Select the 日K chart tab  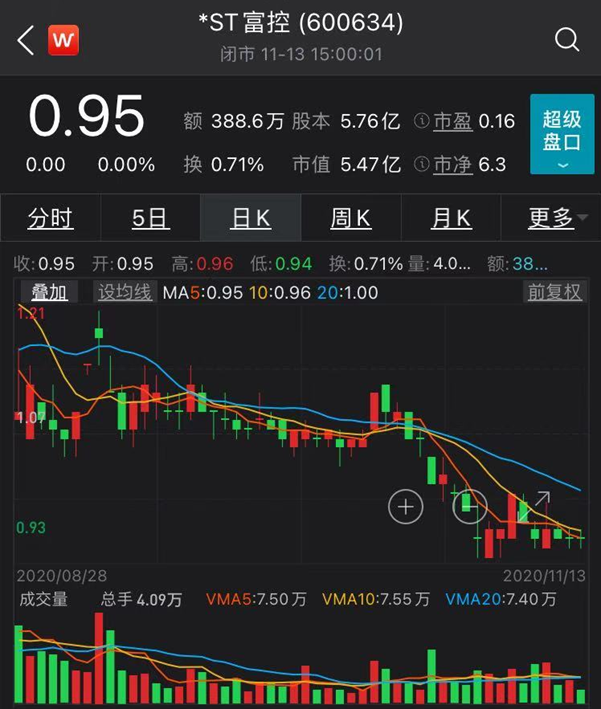(251, 218)
